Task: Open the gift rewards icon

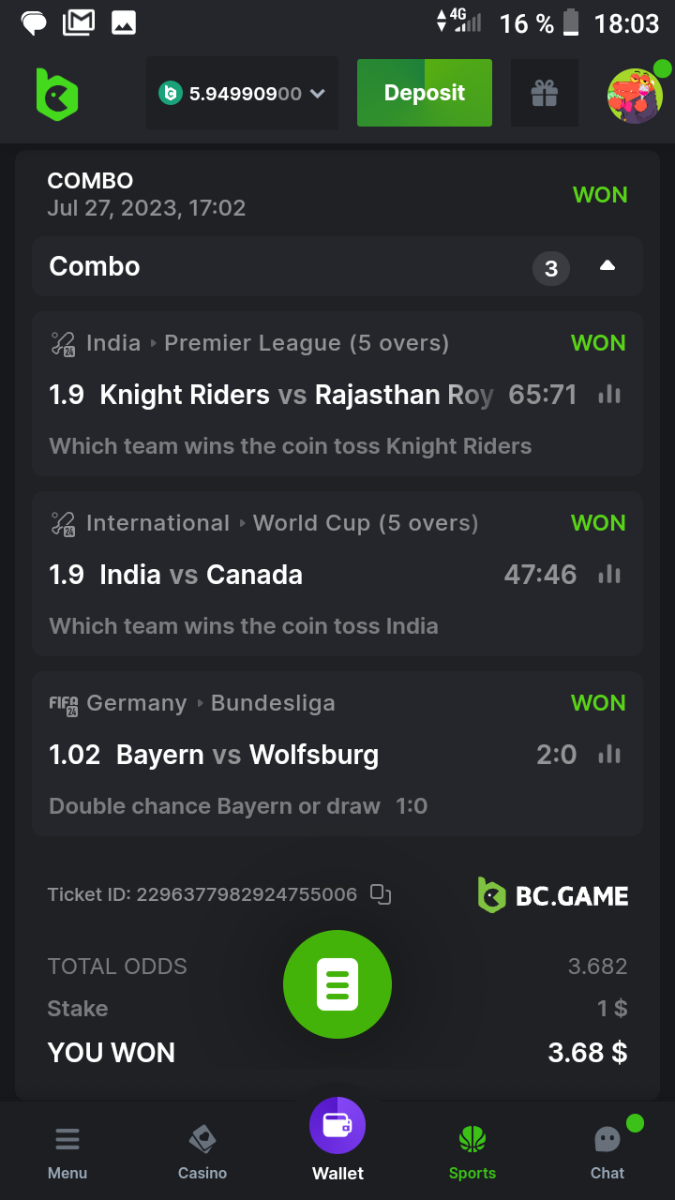Action: 544,94
